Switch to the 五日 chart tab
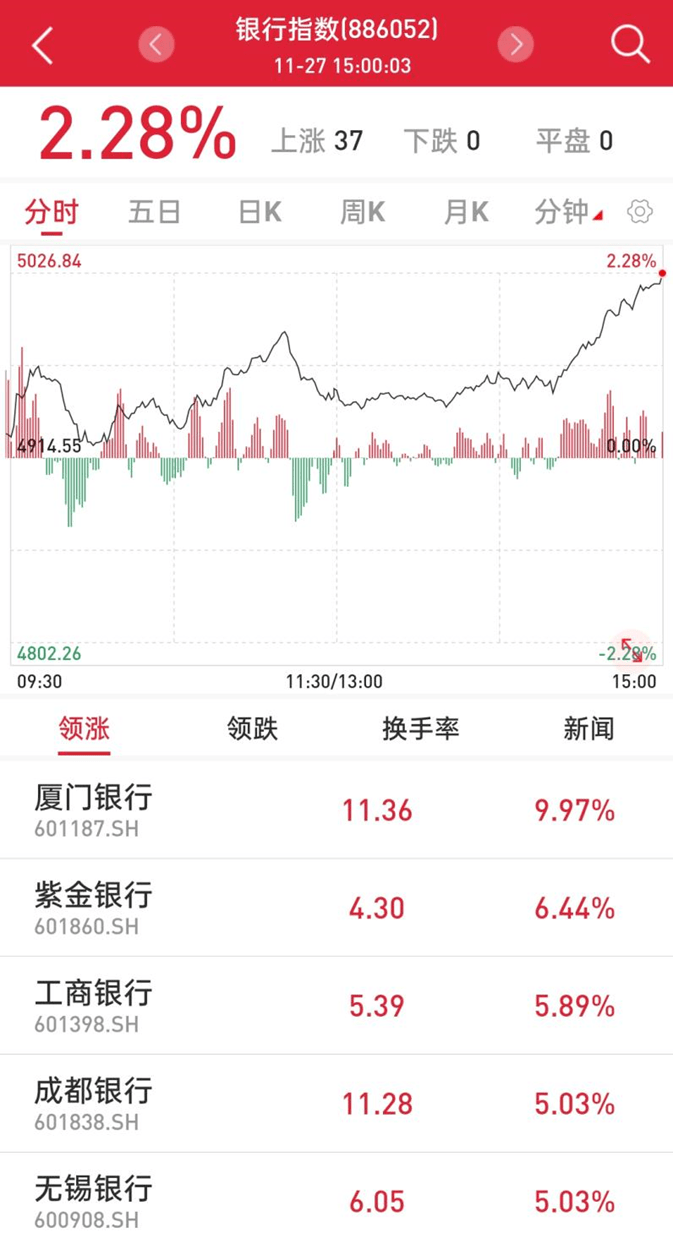 pos(154,212)
